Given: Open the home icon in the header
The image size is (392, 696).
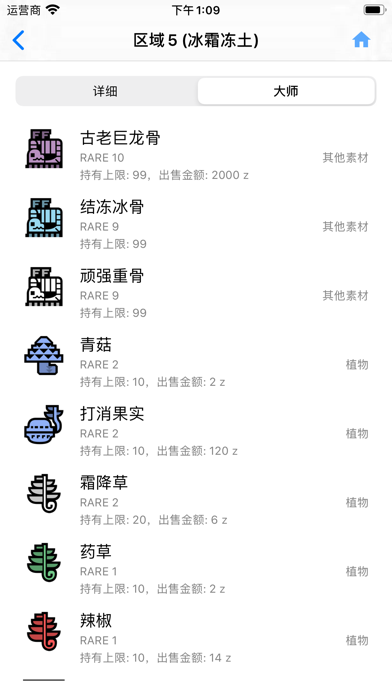Looking at the screenshot, I should (361, 40).
